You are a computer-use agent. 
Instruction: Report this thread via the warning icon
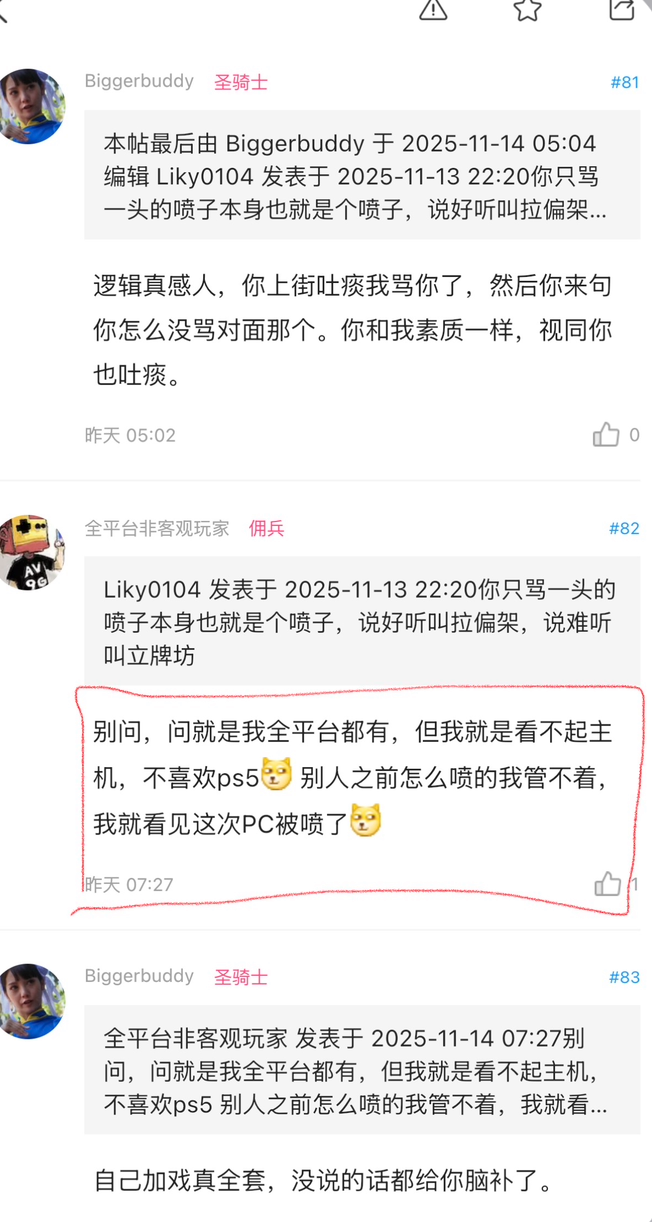pos(433,9)
